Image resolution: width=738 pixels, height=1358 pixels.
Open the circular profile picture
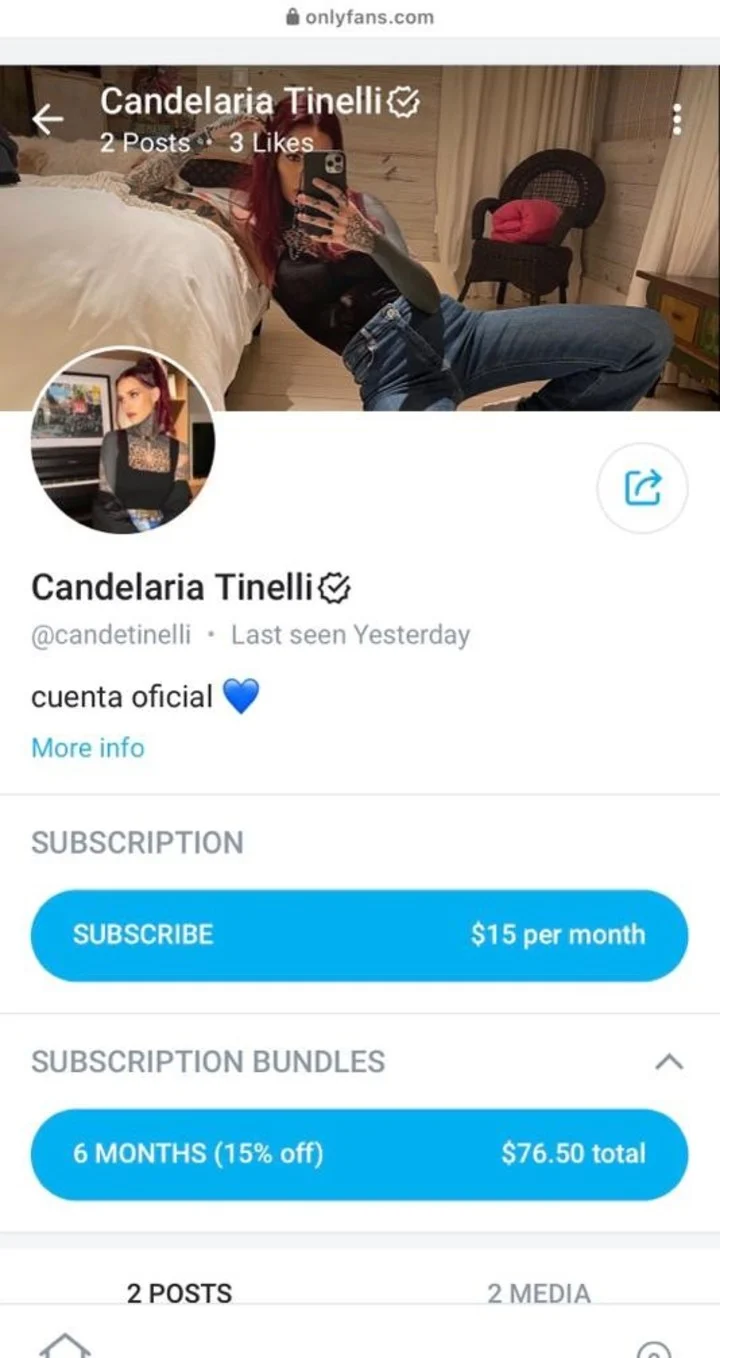123,441
